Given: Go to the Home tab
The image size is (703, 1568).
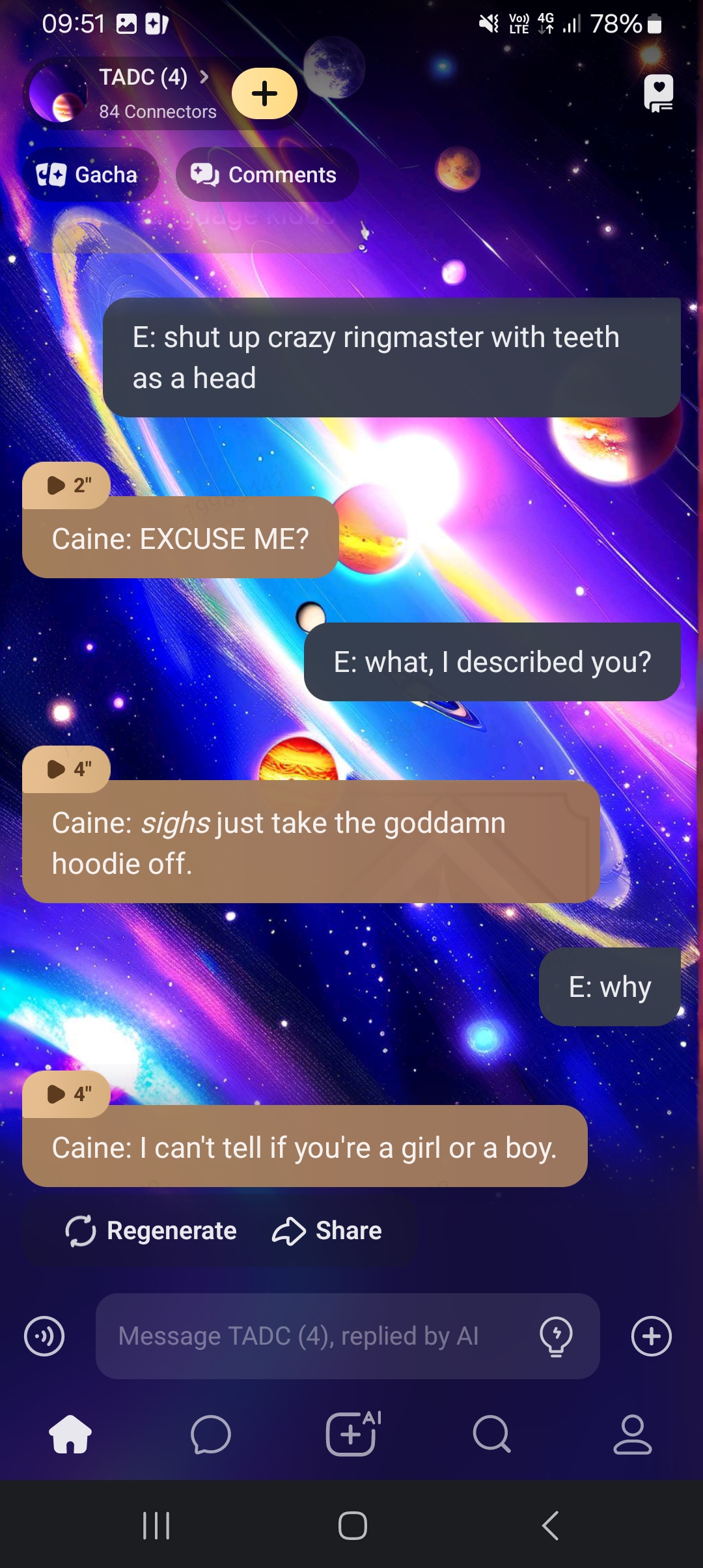Looking at the screenshot, I should pos(70,1435).
